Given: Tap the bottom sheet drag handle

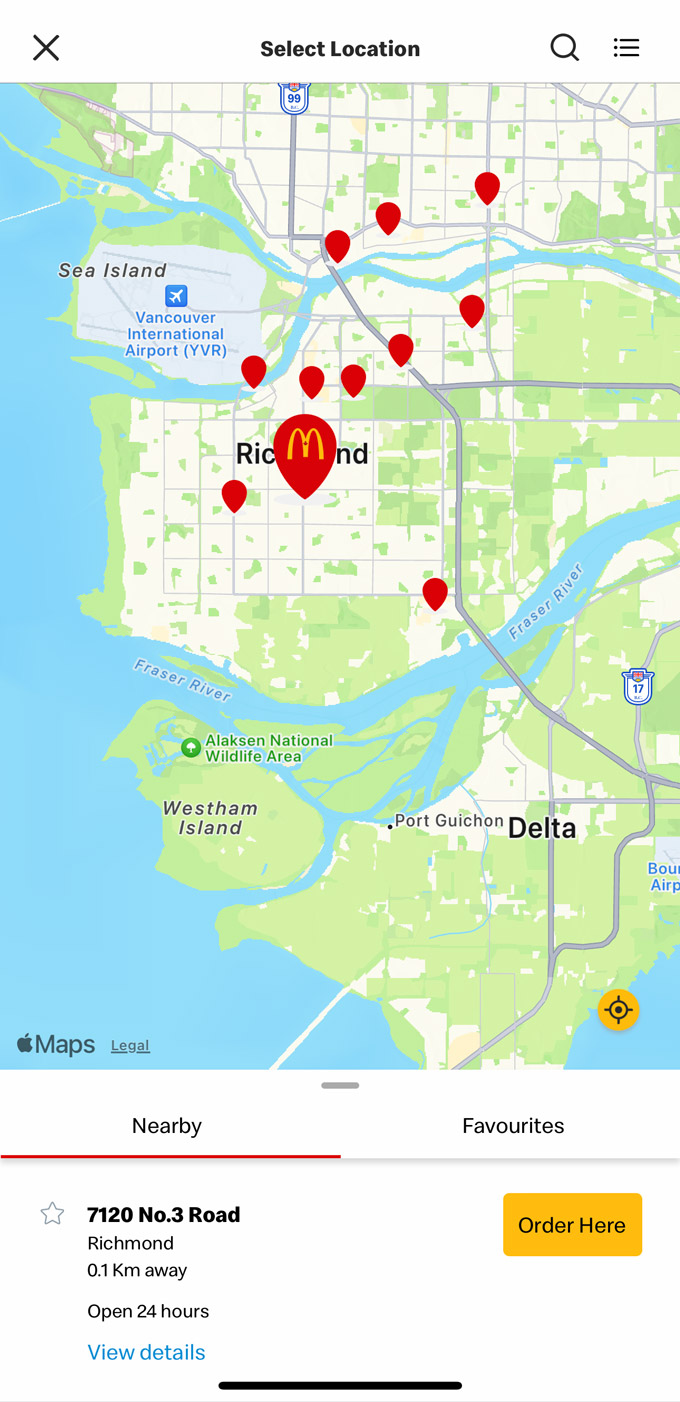Looking at the screenshot, I should 340,1085.
